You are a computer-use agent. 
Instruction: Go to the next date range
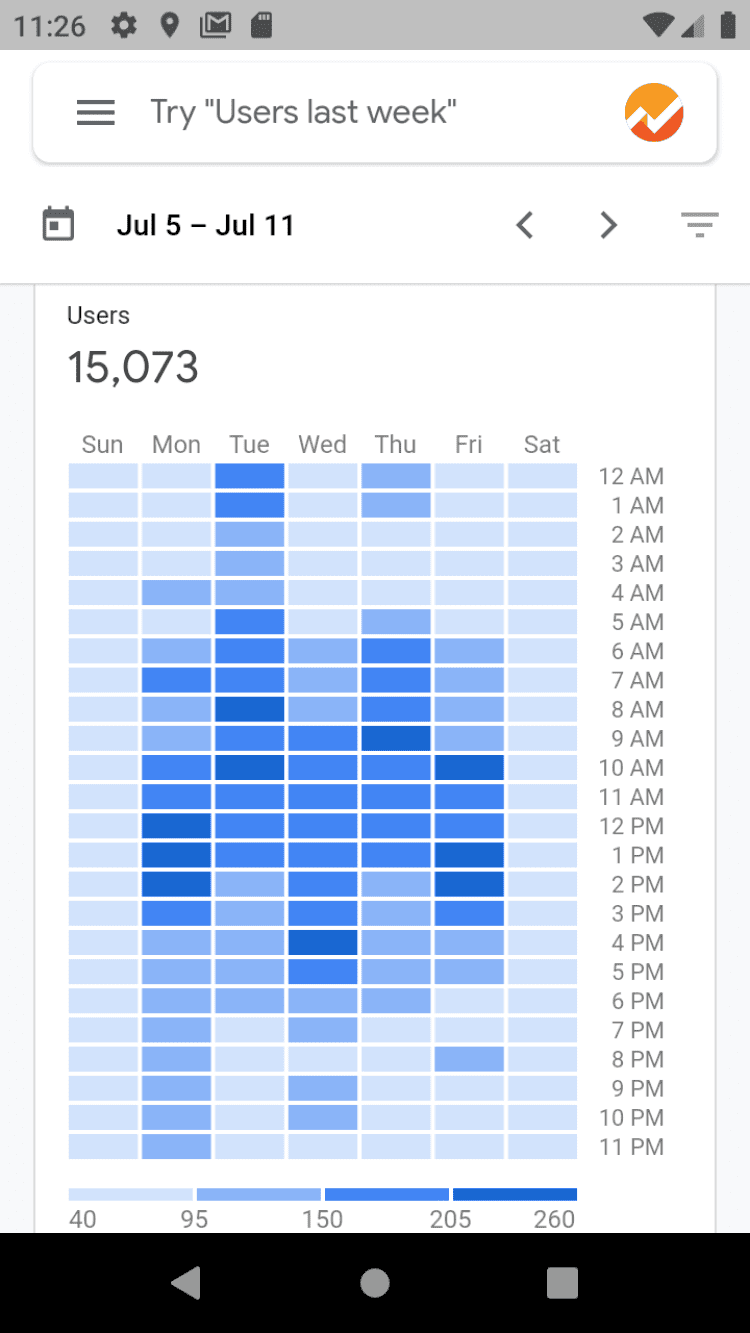tap(608, 226)
